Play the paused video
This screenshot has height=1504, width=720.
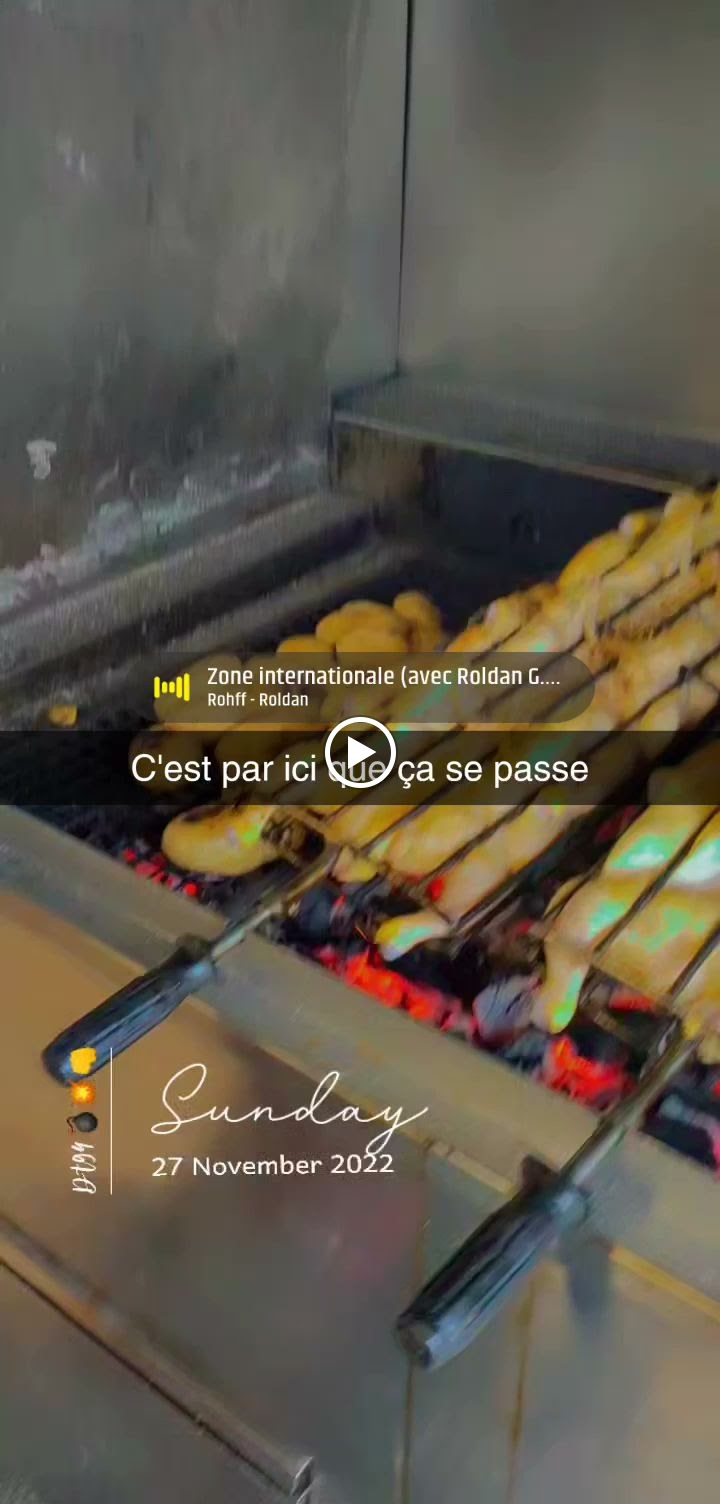point(360,752)
